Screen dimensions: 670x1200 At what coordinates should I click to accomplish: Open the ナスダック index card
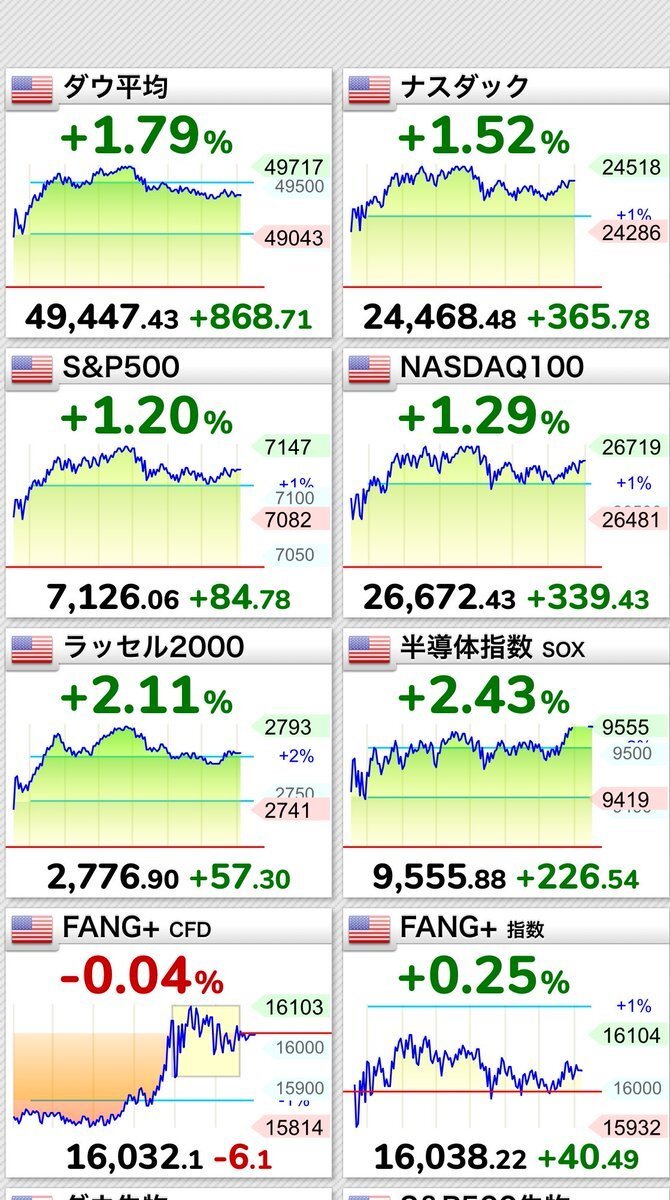pos(505,204)
